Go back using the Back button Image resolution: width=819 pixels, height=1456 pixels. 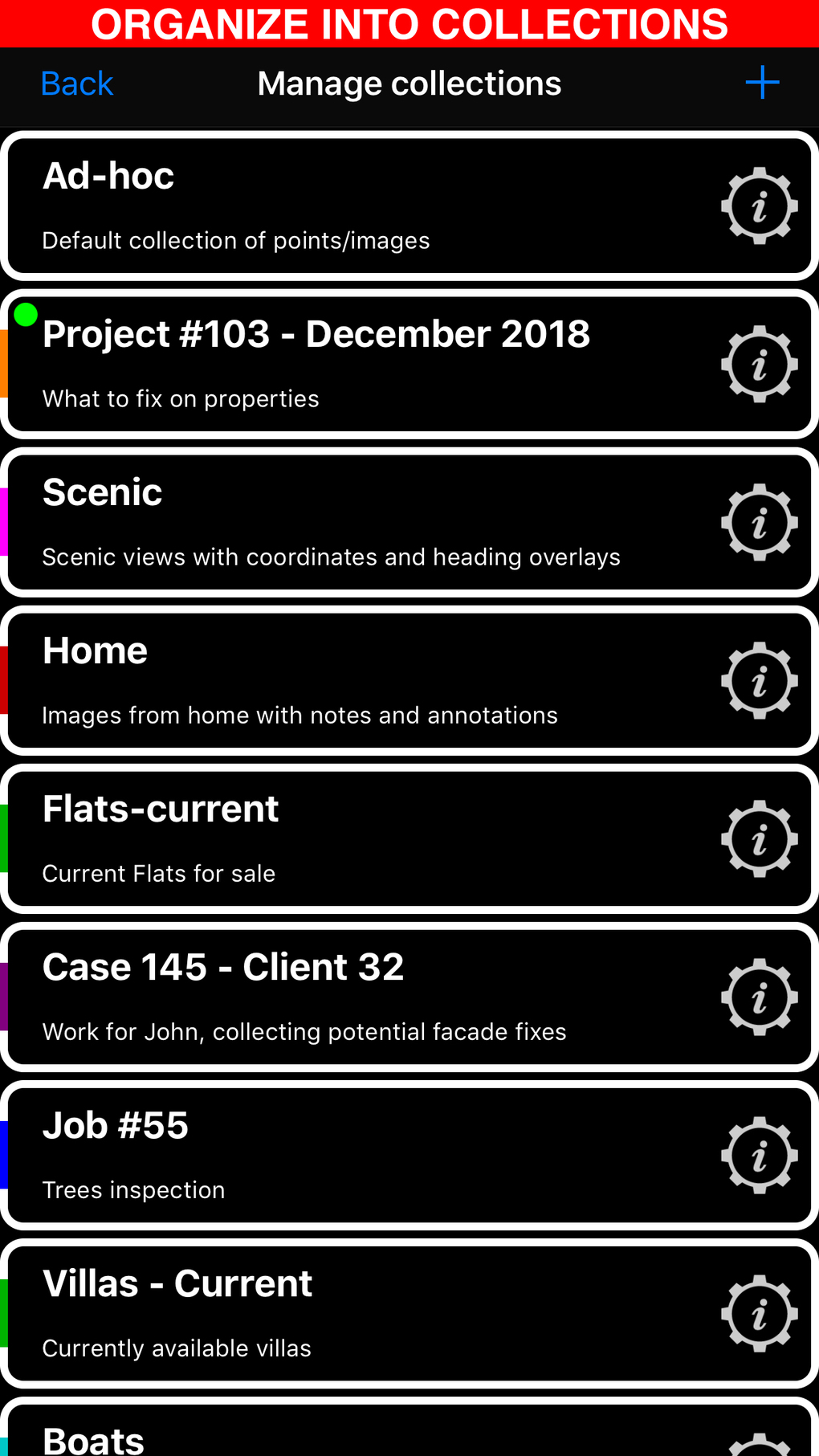point(77,84)
